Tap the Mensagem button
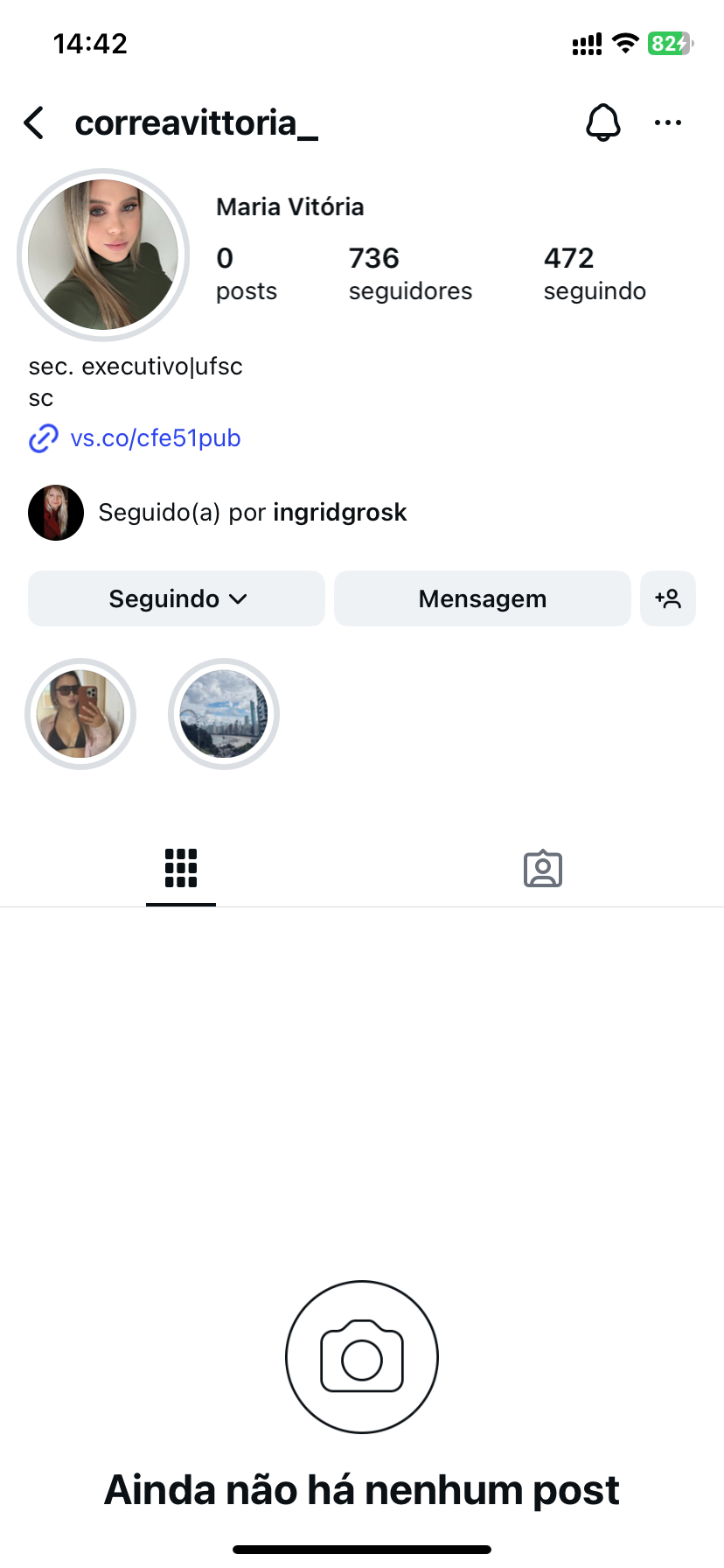724x1568 pixels. click(x=482, y=599)
